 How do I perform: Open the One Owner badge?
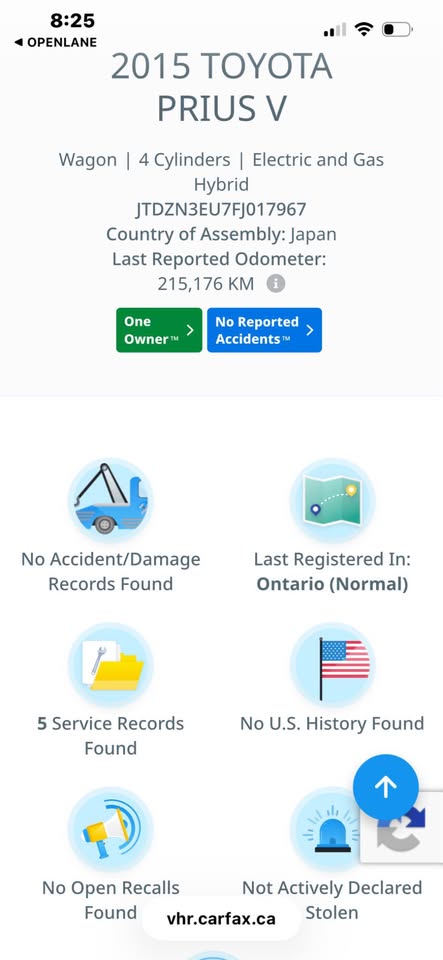point(159,330)
